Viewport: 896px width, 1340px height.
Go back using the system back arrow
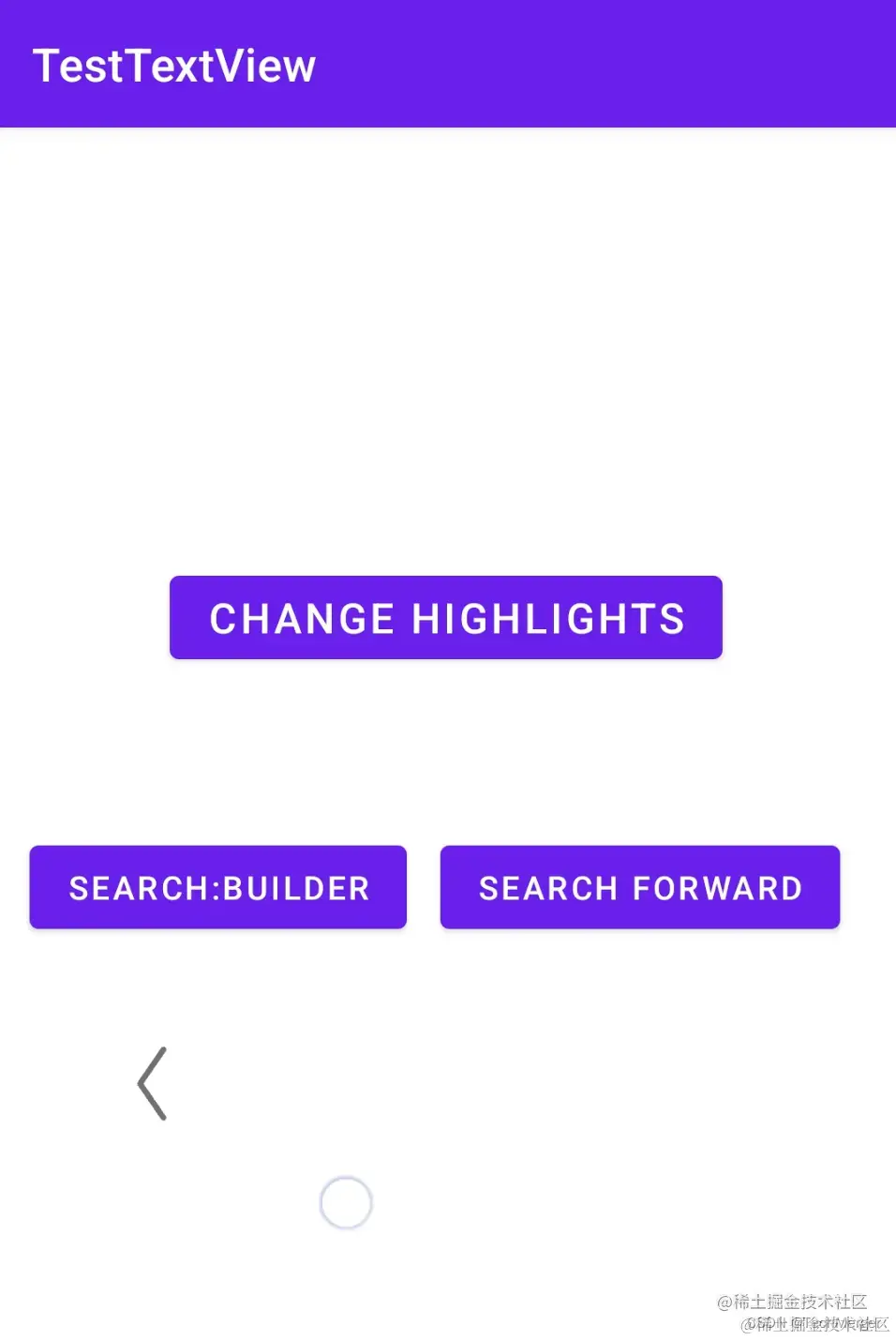(152, 1083)
